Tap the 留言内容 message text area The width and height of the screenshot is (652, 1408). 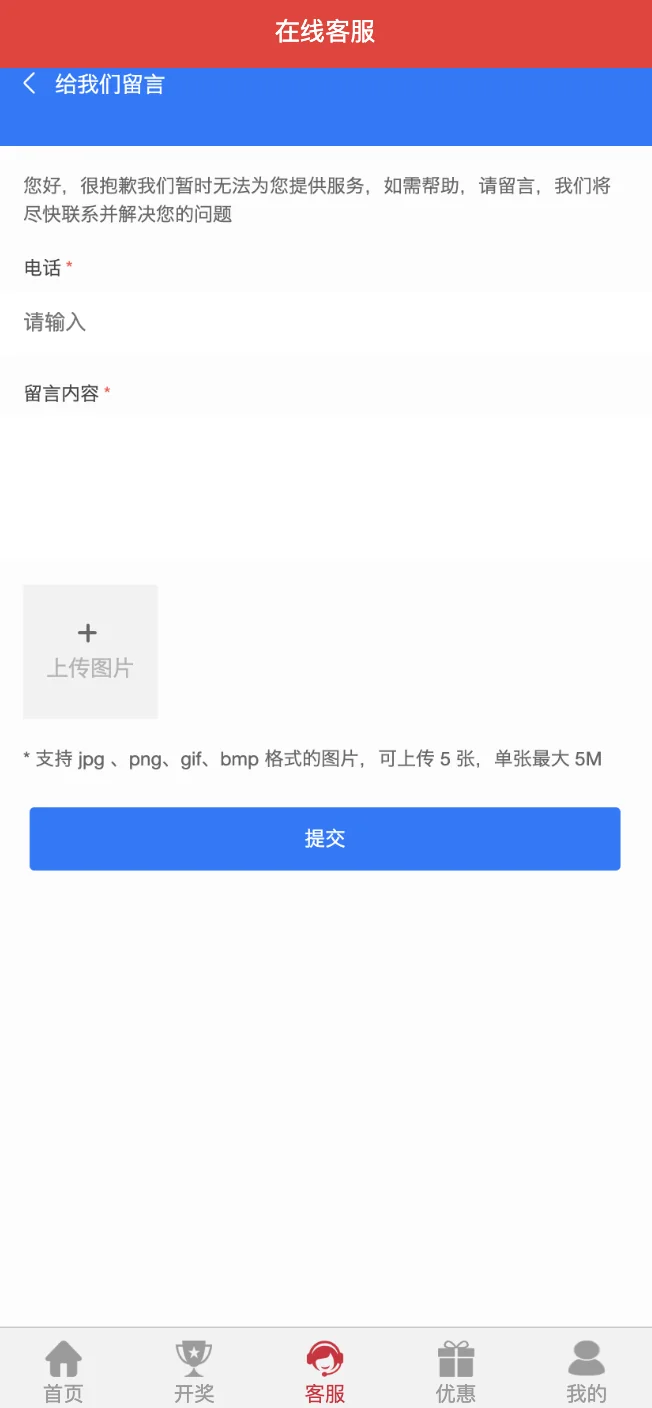[x=325, y=490]
